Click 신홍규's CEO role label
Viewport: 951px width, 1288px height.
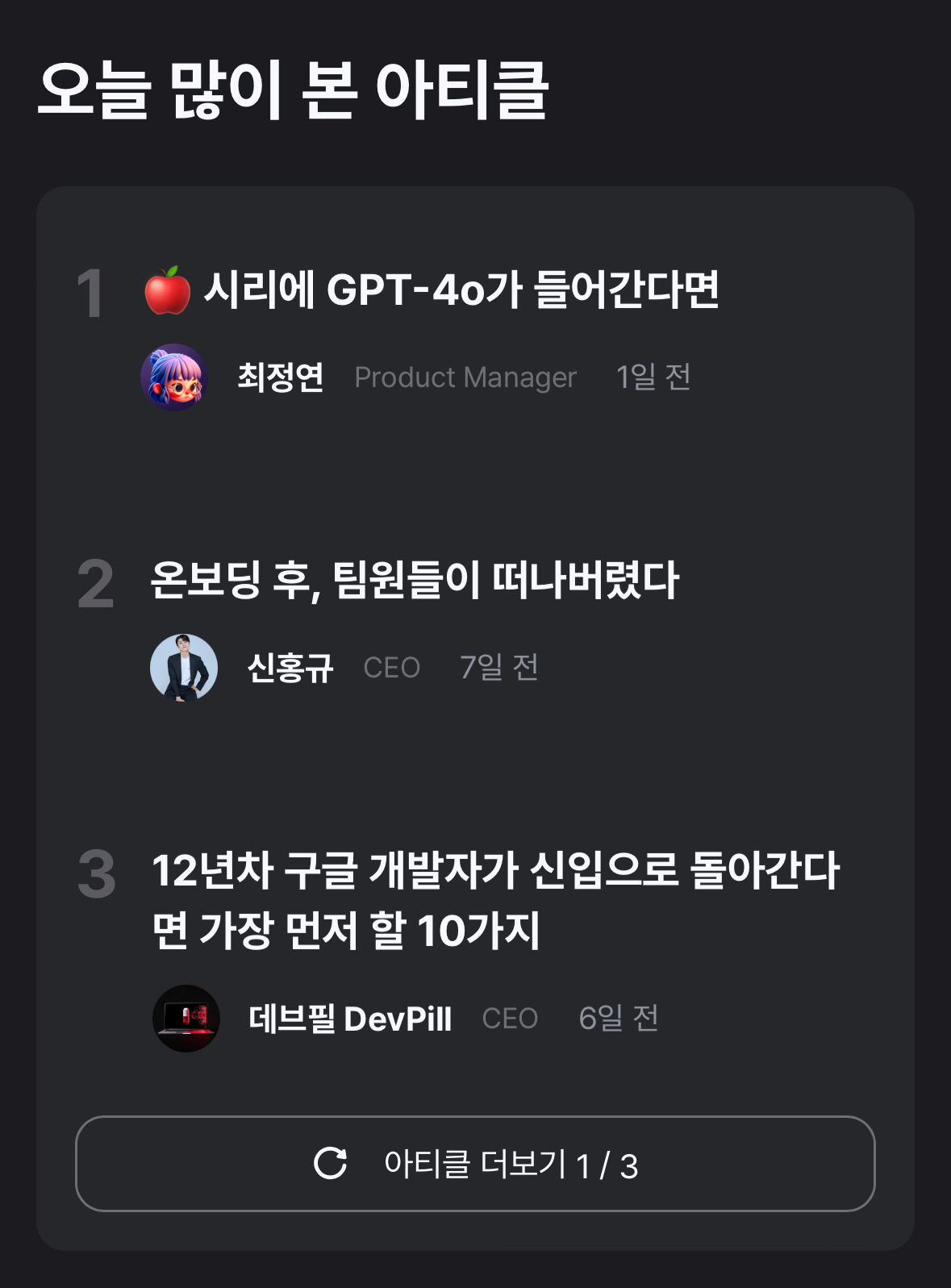click(392, 667)
